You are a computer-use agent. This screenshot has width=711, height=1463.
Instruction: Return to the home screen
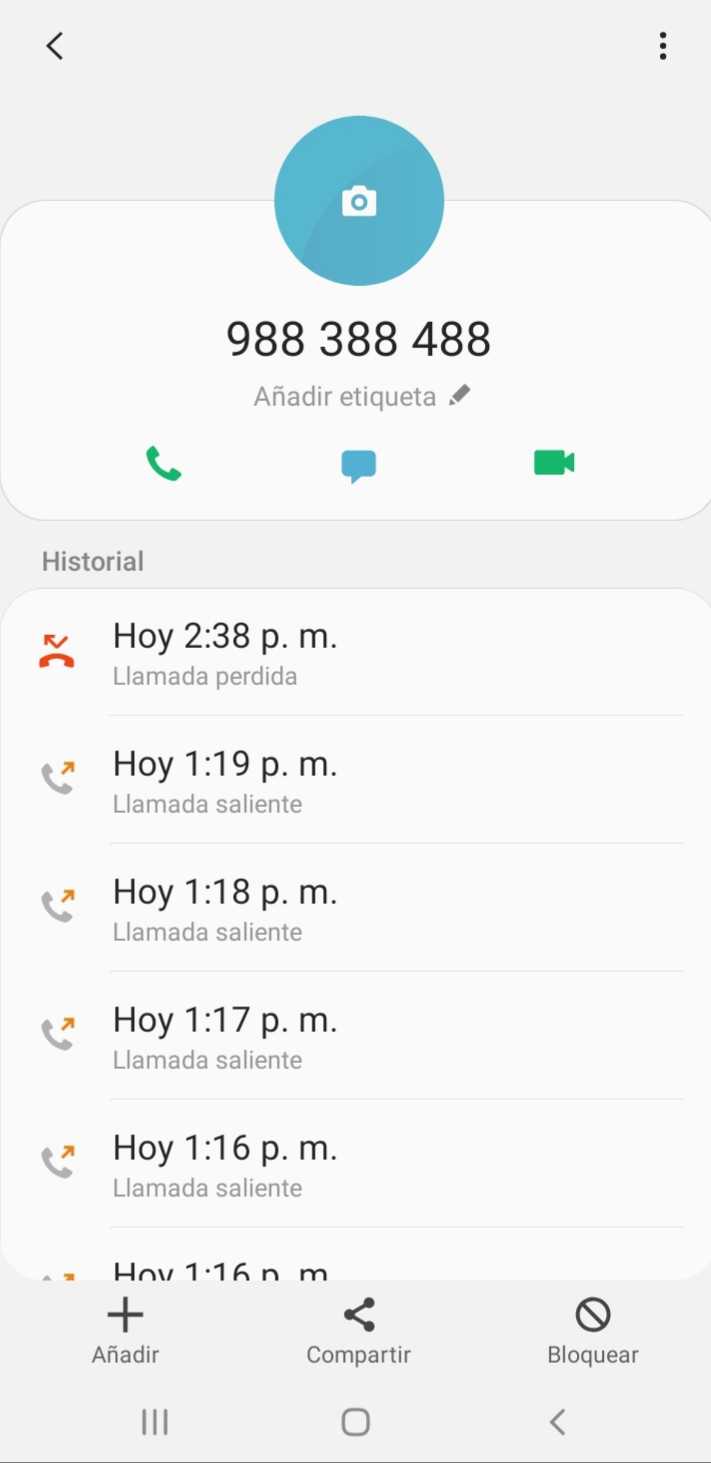[356, 1421]
